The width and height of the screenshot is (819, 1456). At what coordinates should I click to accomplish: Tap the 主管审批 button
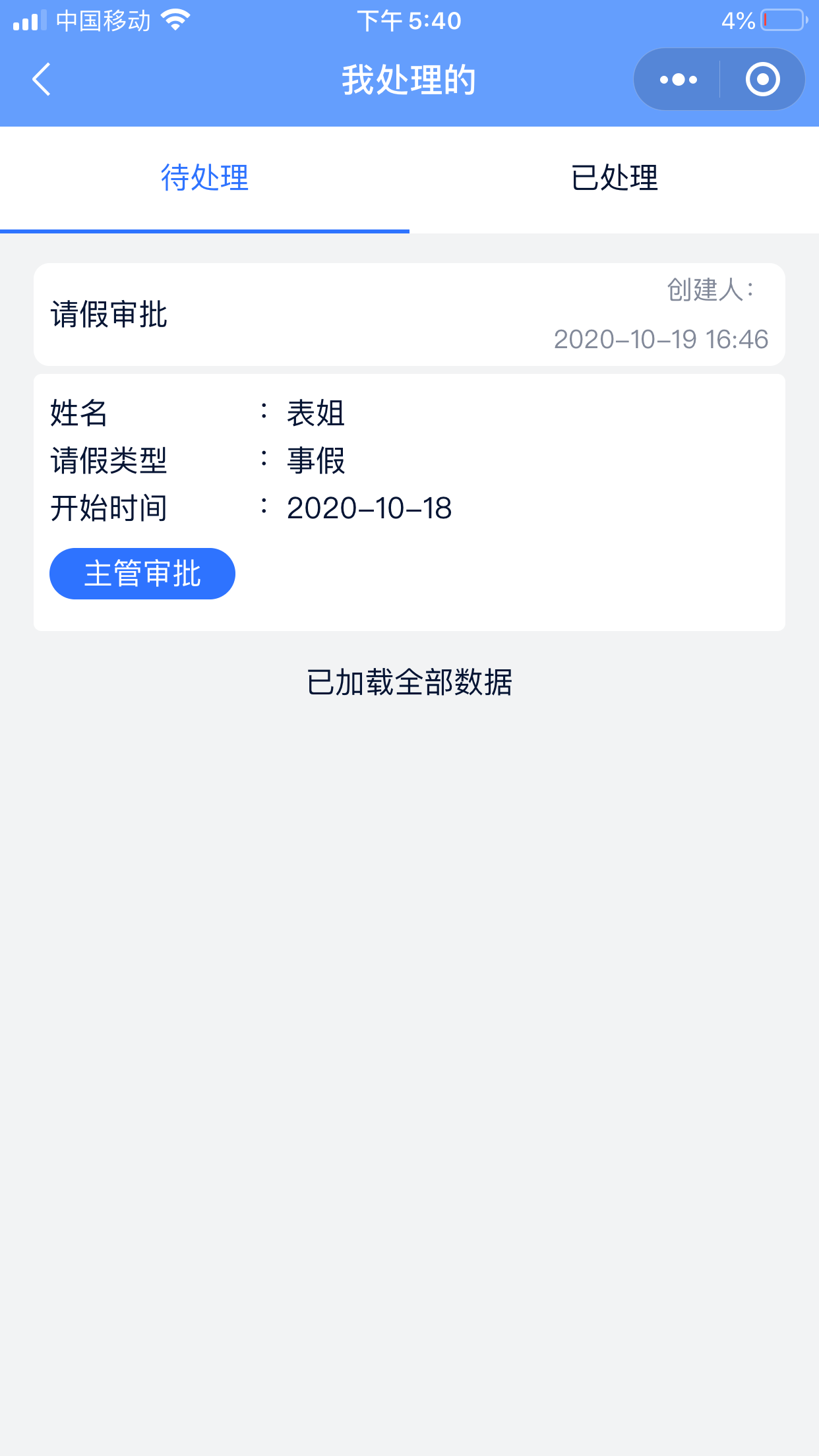tap(142, 574)
